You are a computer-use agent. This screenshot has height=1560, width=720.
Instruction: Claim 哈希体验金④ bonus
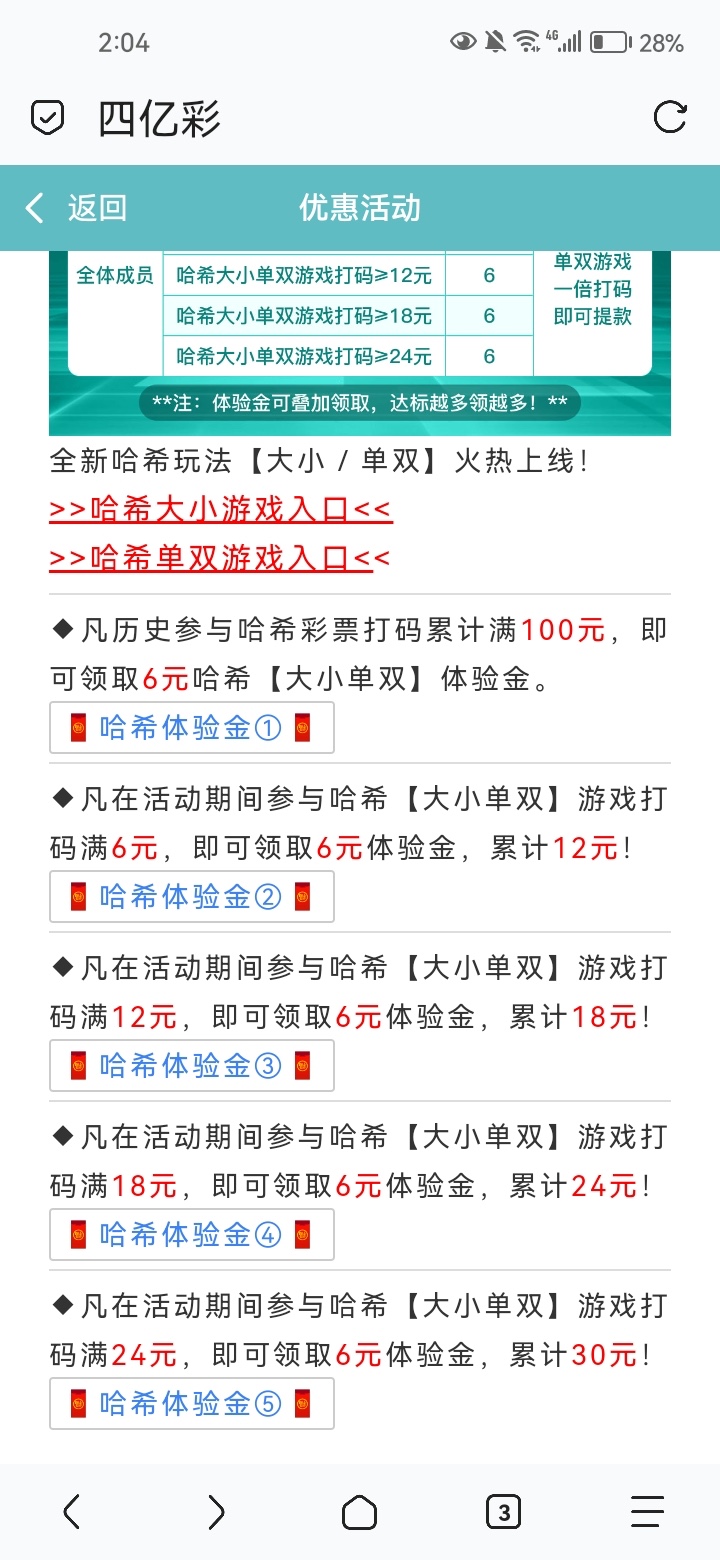[191, 1235]
